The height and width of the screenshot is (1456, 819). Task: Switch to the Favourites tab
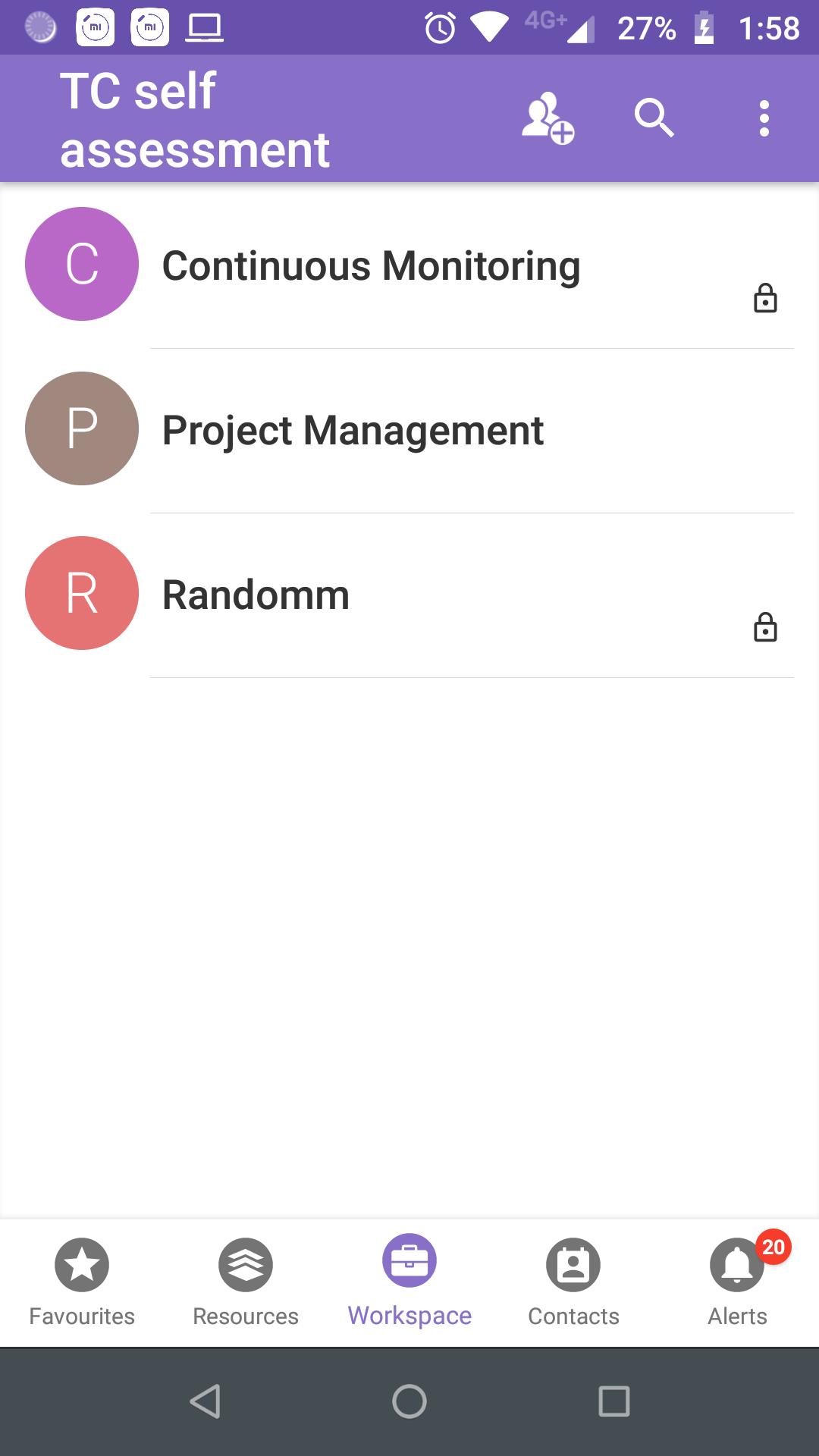[x=82, y=1282]
